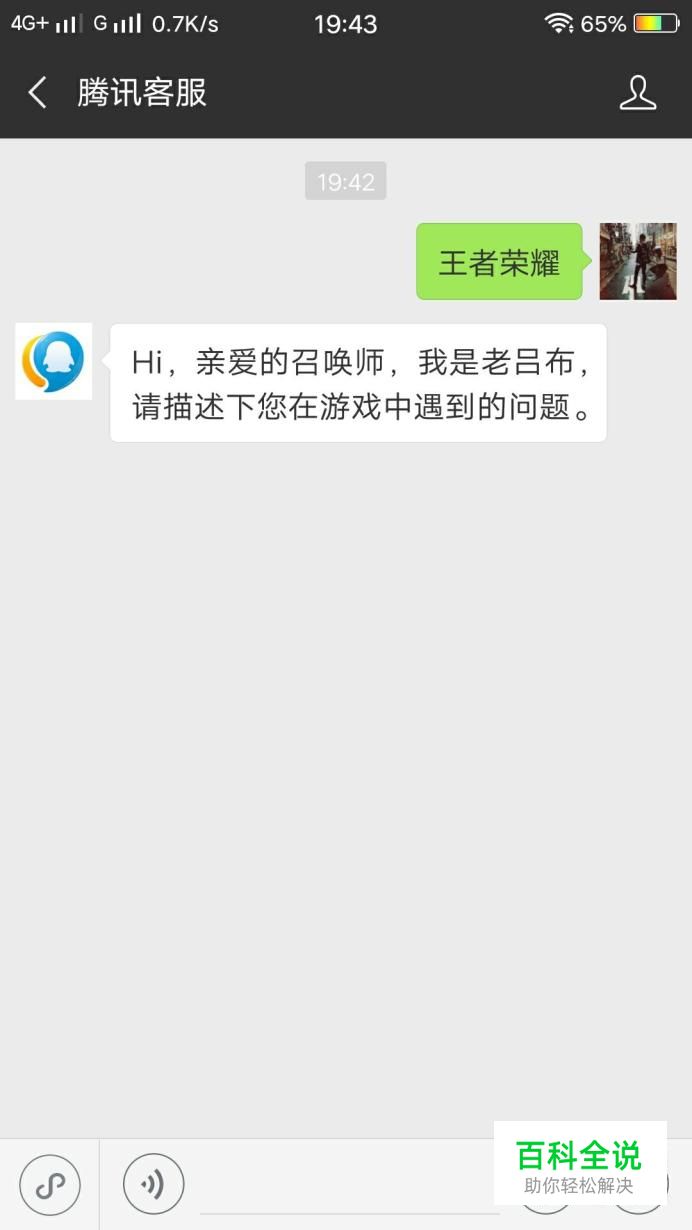Open the 腾讯客服 account profile icon

click(637, 93)
